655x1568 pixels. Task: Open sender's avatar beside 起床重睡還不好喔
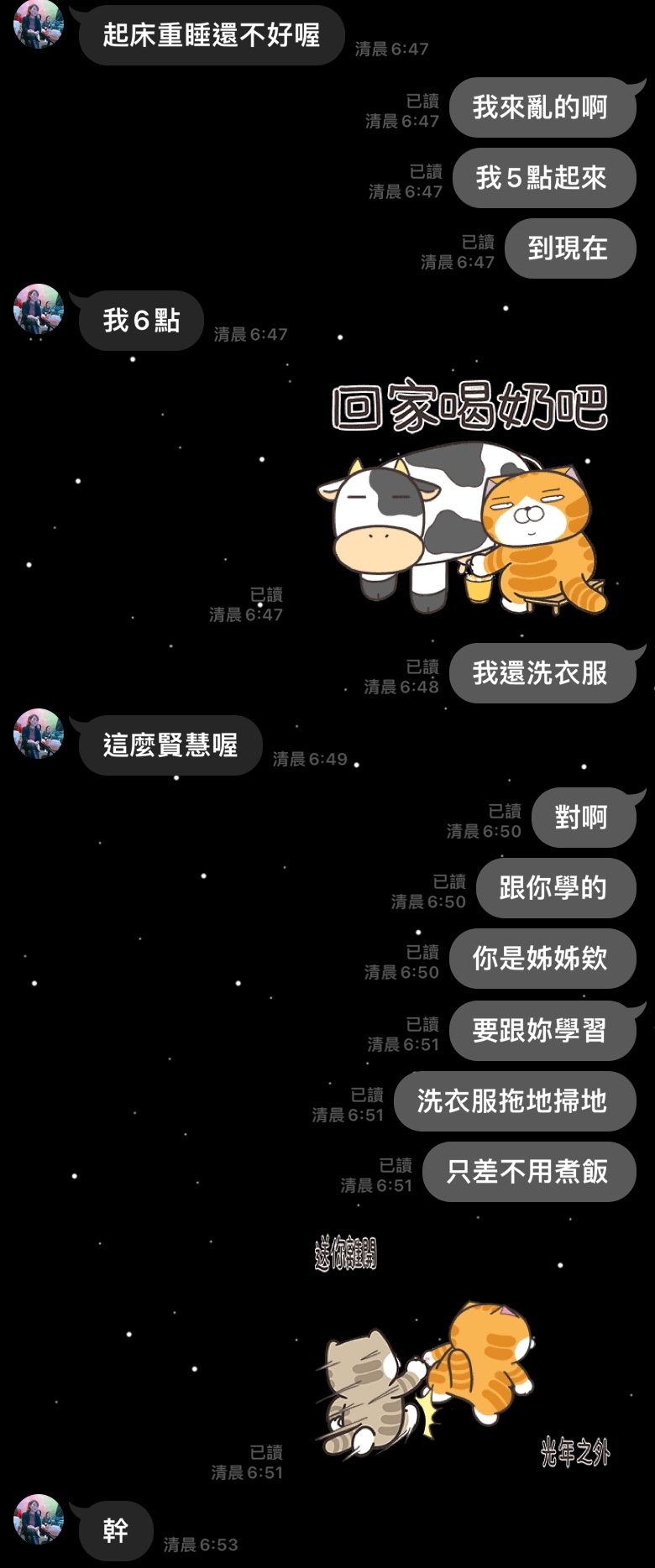[x=39, y=24]
